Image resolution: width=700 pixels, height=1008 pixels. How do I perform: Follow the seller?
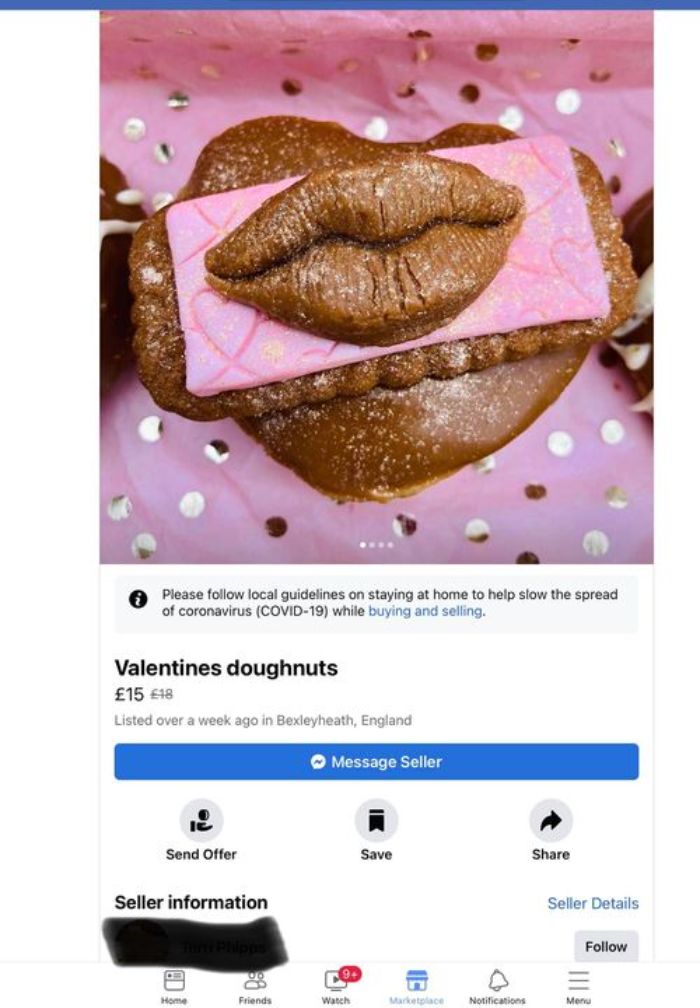point(605,946)
